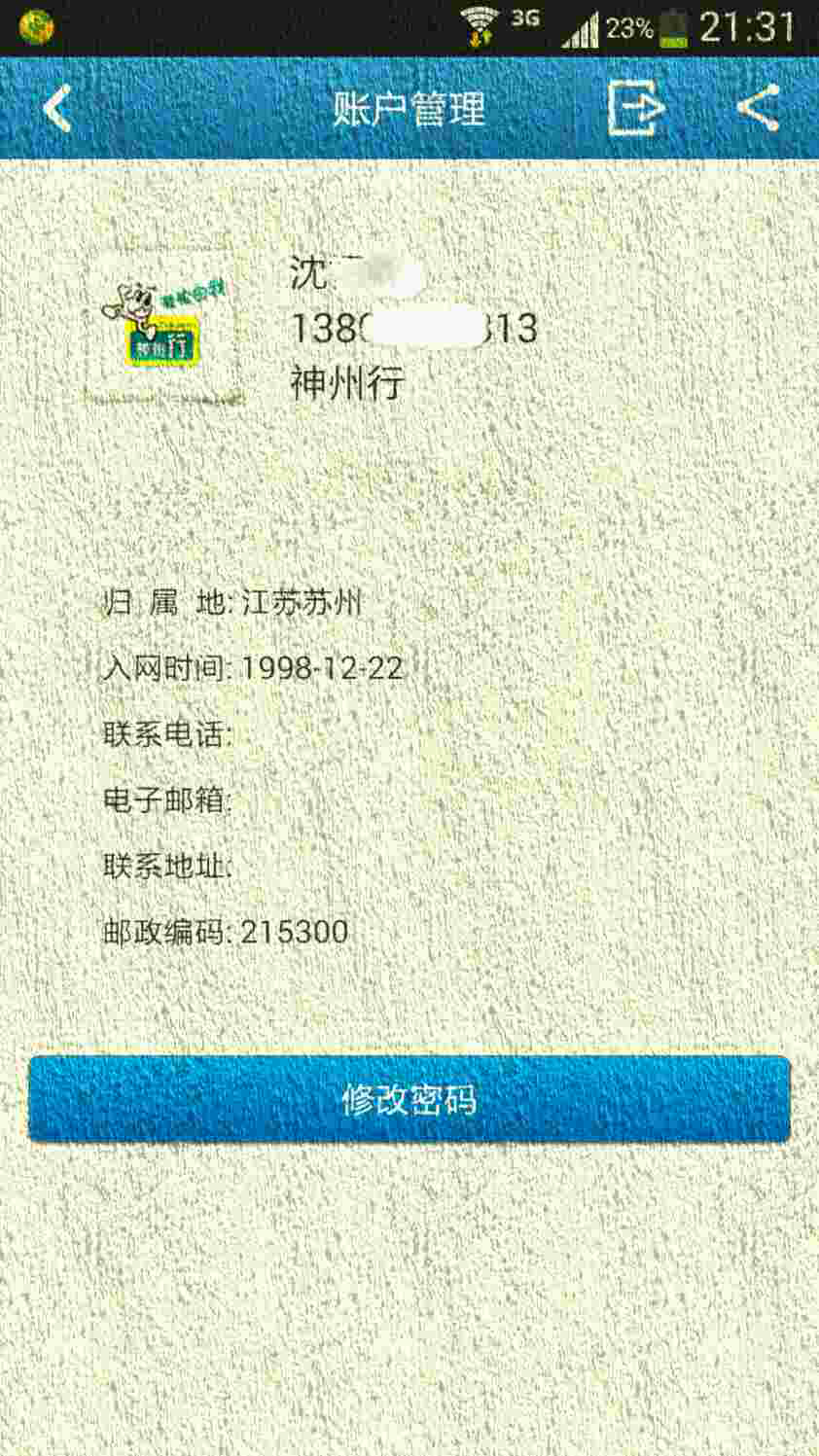Go back using the top-left arrow
Image resolution: width=819 pixels, height=1456 pixels.
(57, 108)
